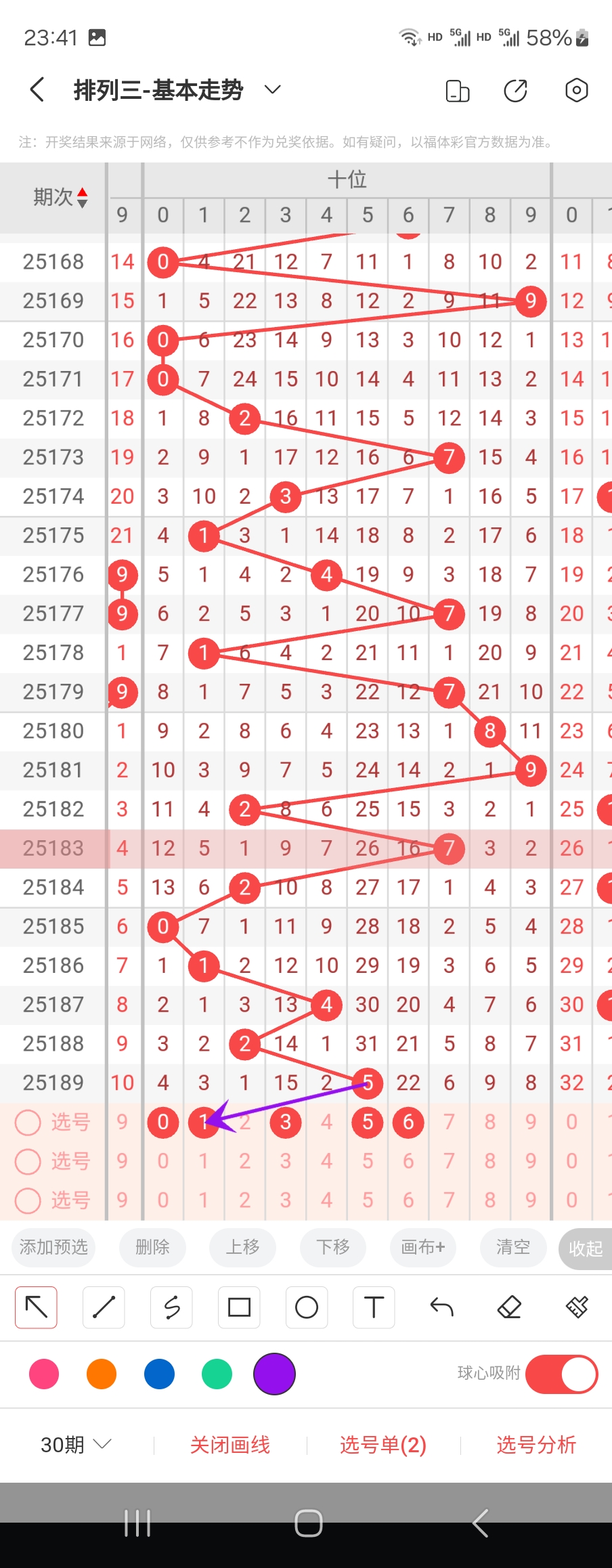
Task: Pick the text tool
Action: pyautogui.click(x=374, y=1307)
